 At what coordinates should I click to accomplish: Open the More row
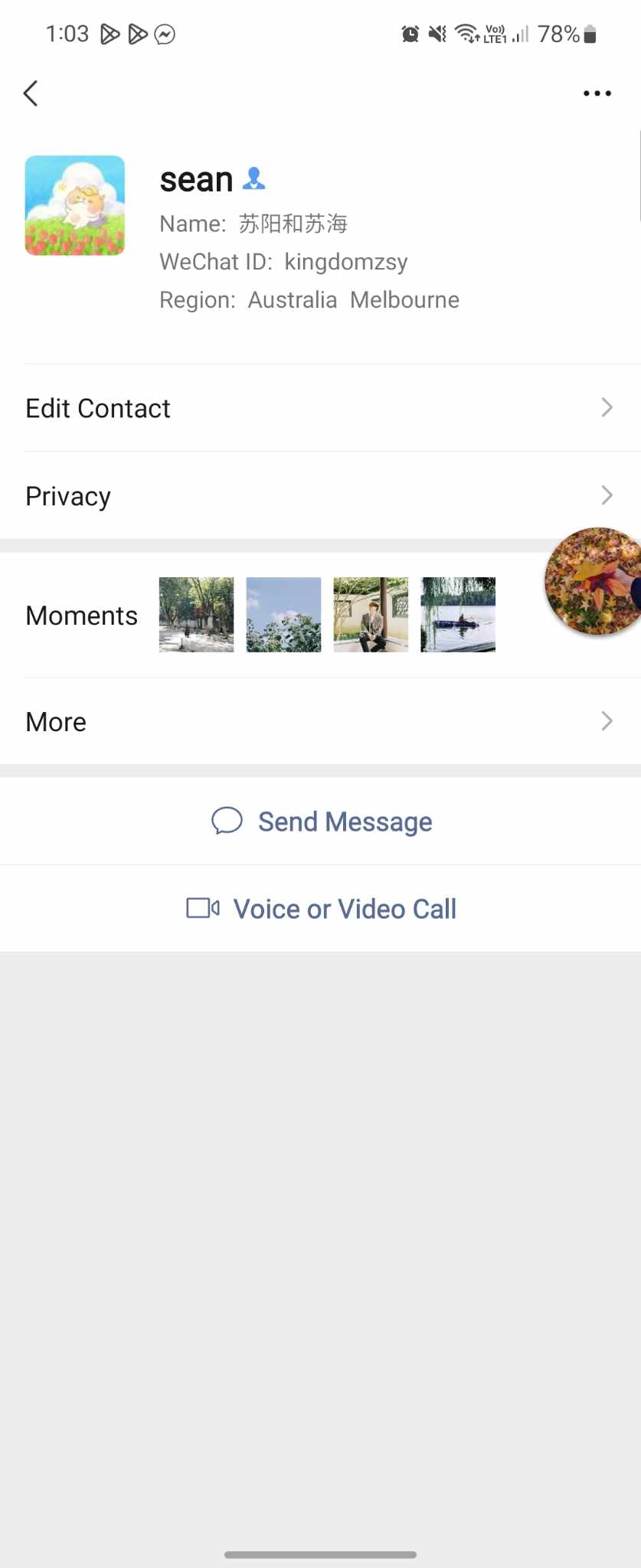point(320,721)
